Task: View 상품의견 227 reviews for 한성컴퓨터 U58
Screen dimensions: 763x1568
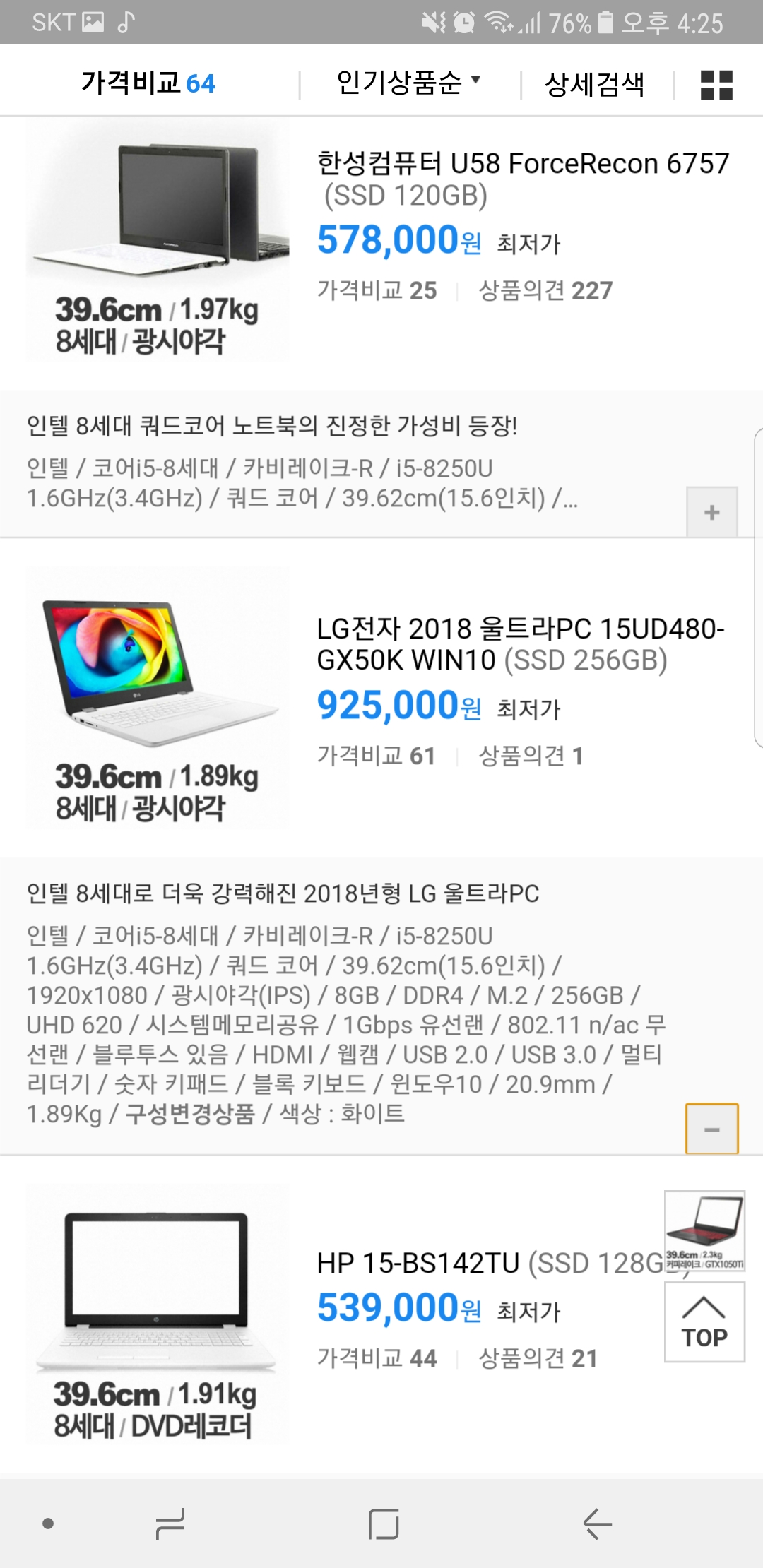Action: (x=545, y=290)
